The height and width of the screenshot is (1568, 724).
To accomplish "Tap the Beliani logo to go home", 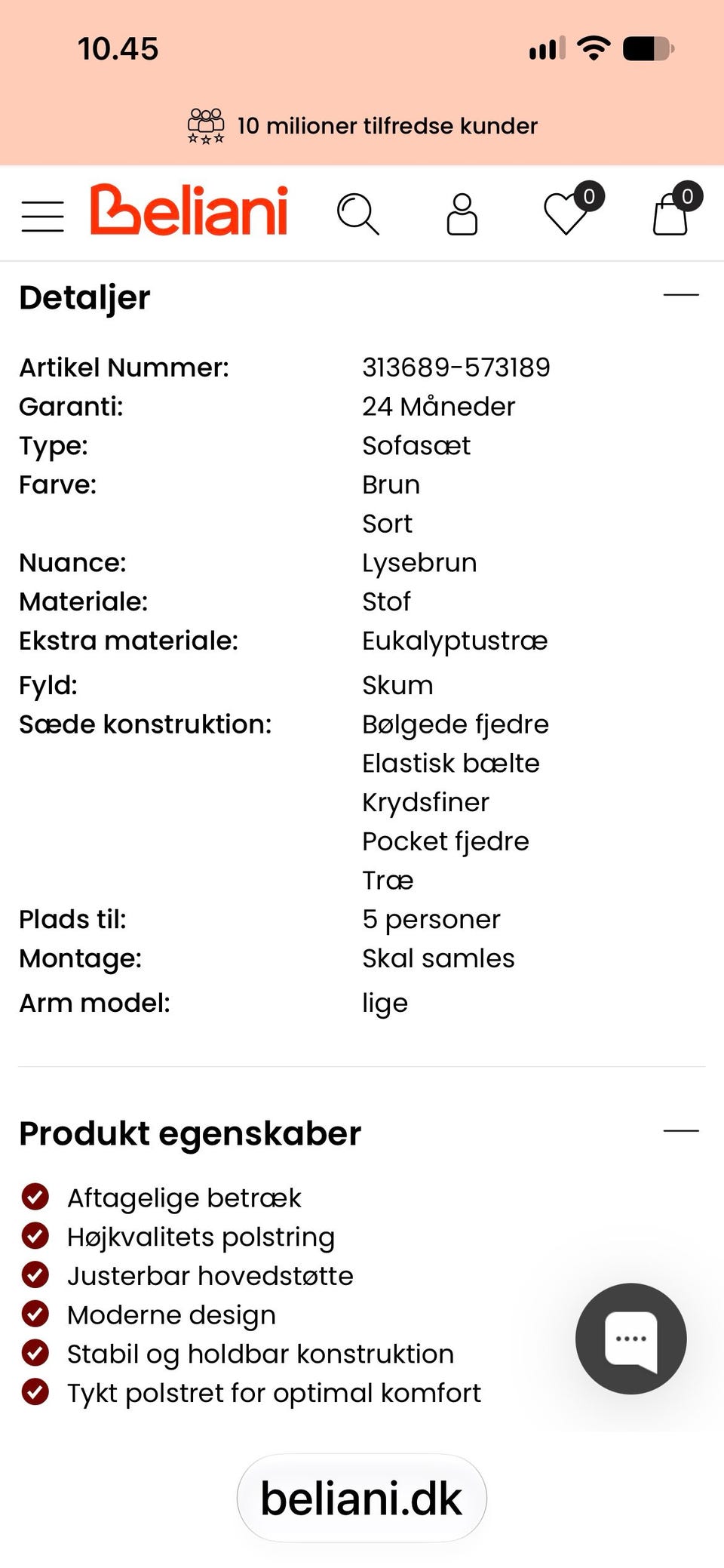I will pyautogui.click(x=189, y=211).
